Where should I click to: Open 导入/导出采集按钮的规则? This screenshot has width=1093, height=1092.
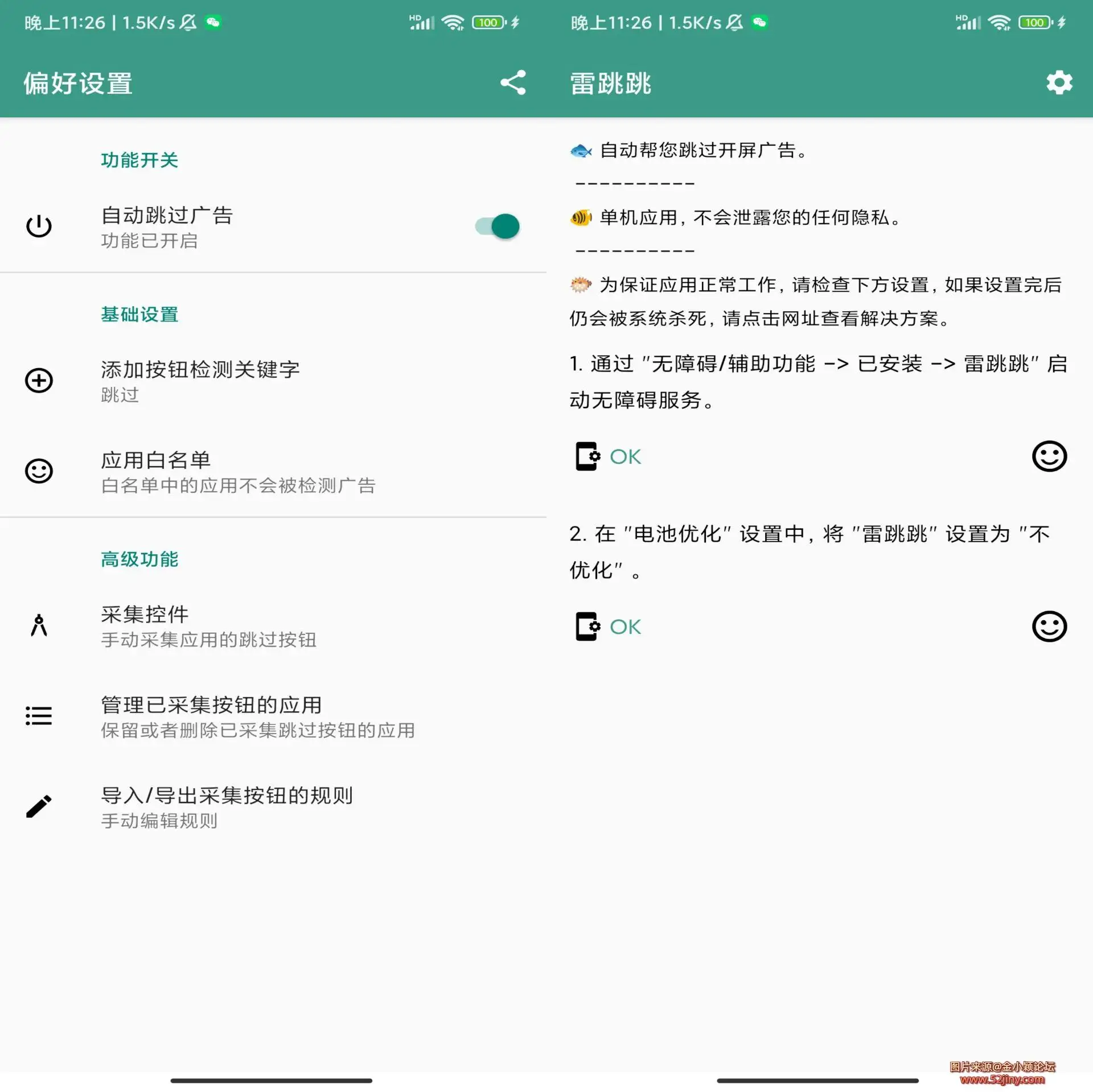[227, 806]
